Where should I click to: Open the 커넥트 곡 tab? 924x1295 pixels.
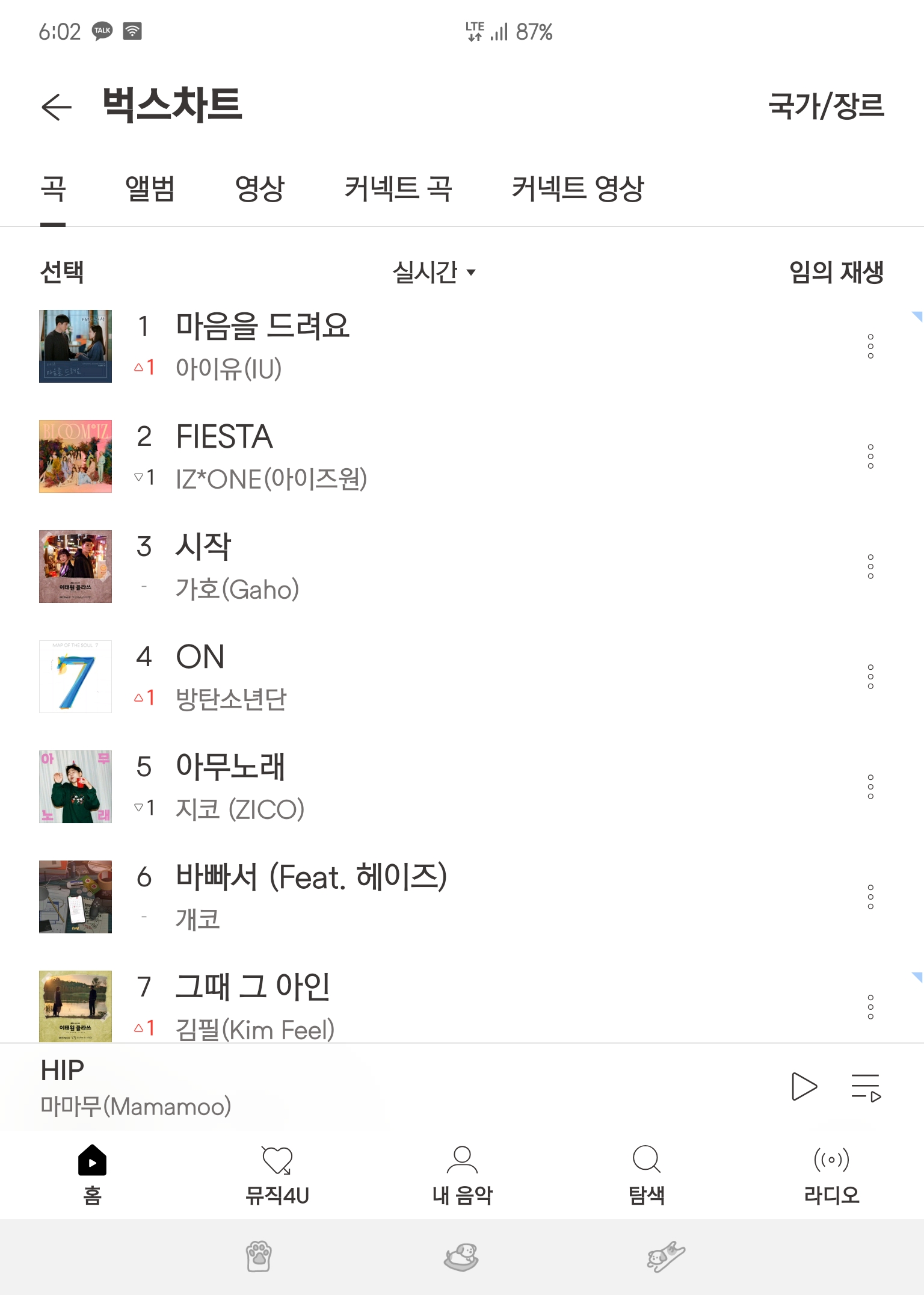click(x=398, y=188)
